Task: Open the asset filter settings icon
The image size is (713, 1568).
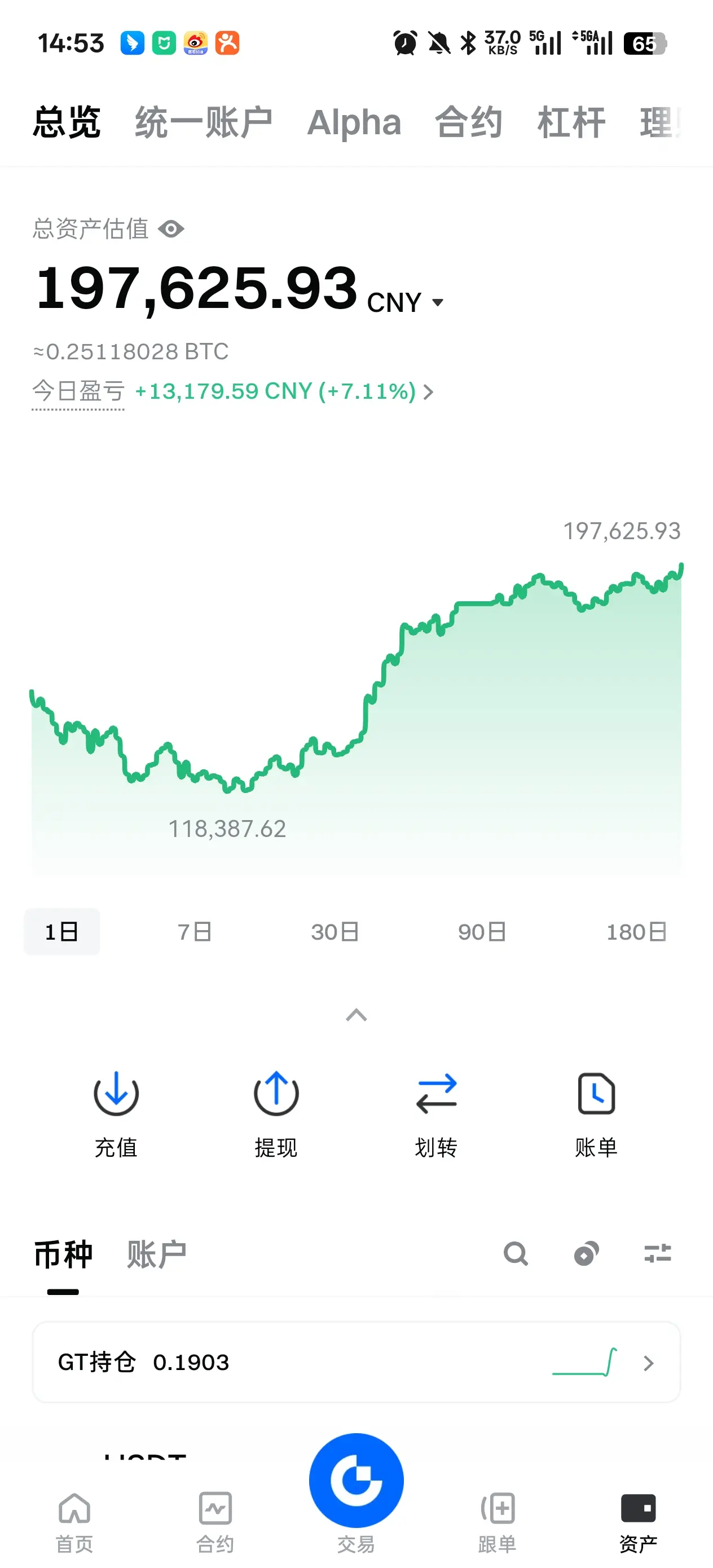Action: coord(658,1254)
